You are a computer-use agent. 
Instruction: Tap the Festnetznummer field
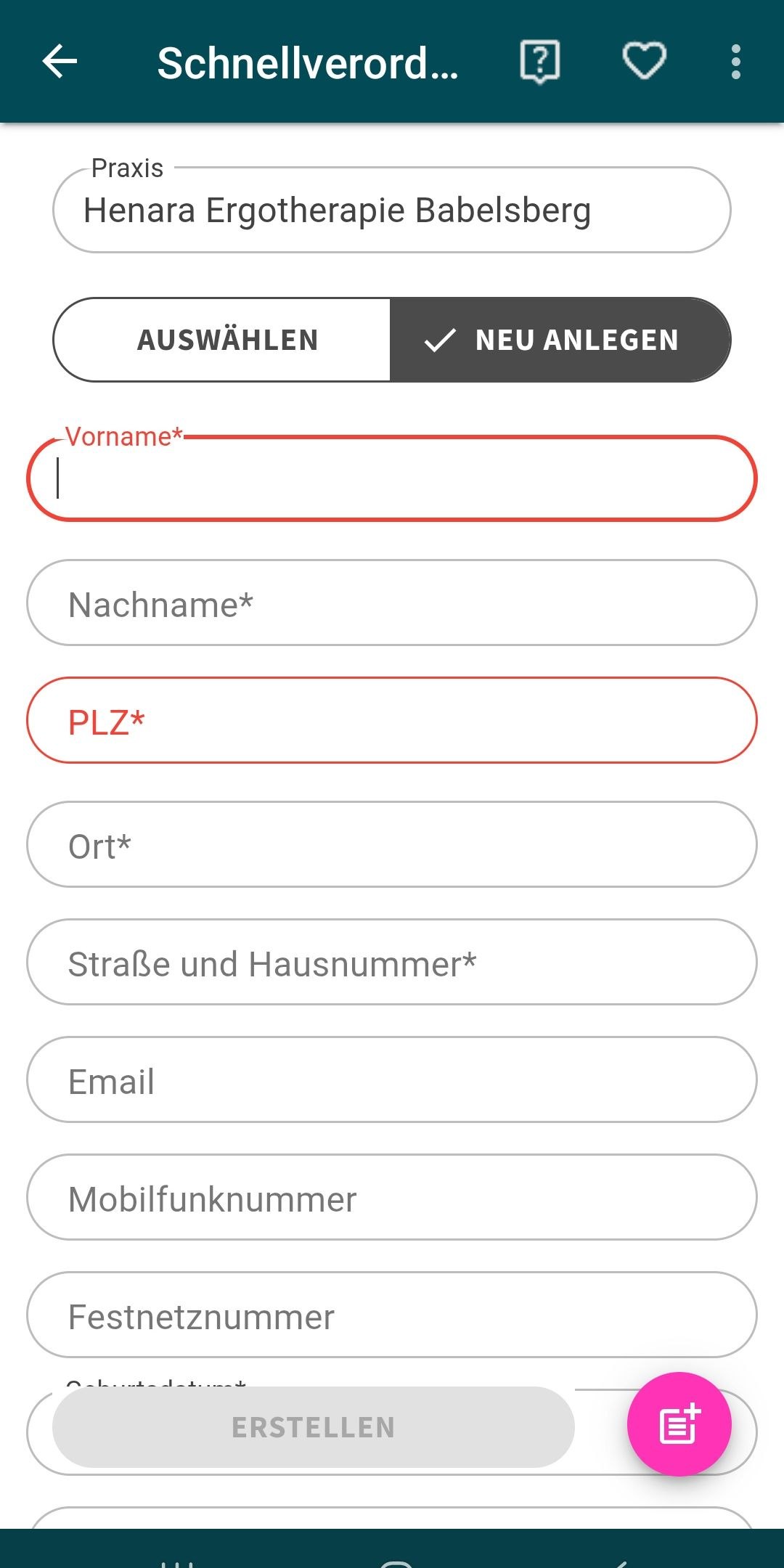pyautogui.click(x=392, y=1315)
